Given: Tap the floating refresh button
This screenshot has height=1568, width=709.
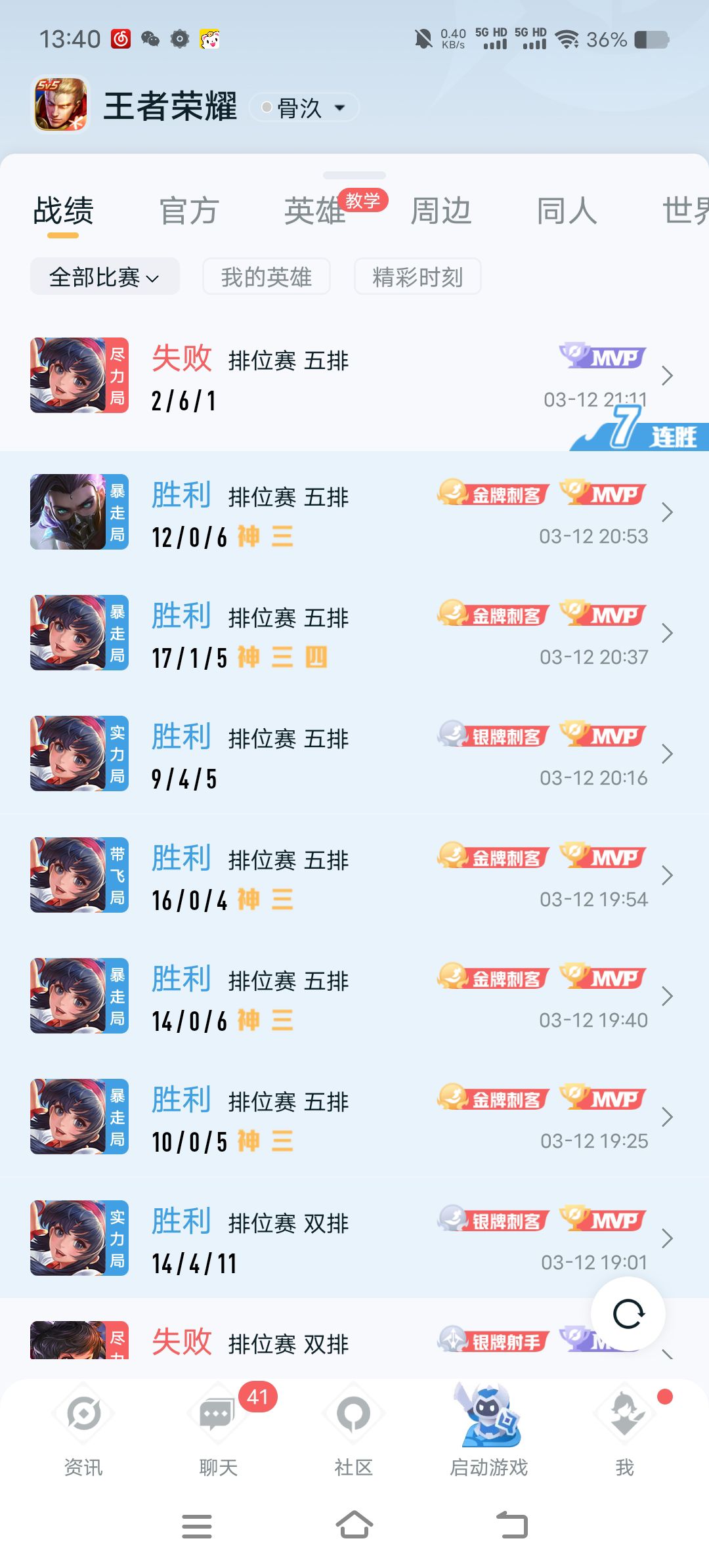Looking at the screenshot, I should tap(628, 1314).
